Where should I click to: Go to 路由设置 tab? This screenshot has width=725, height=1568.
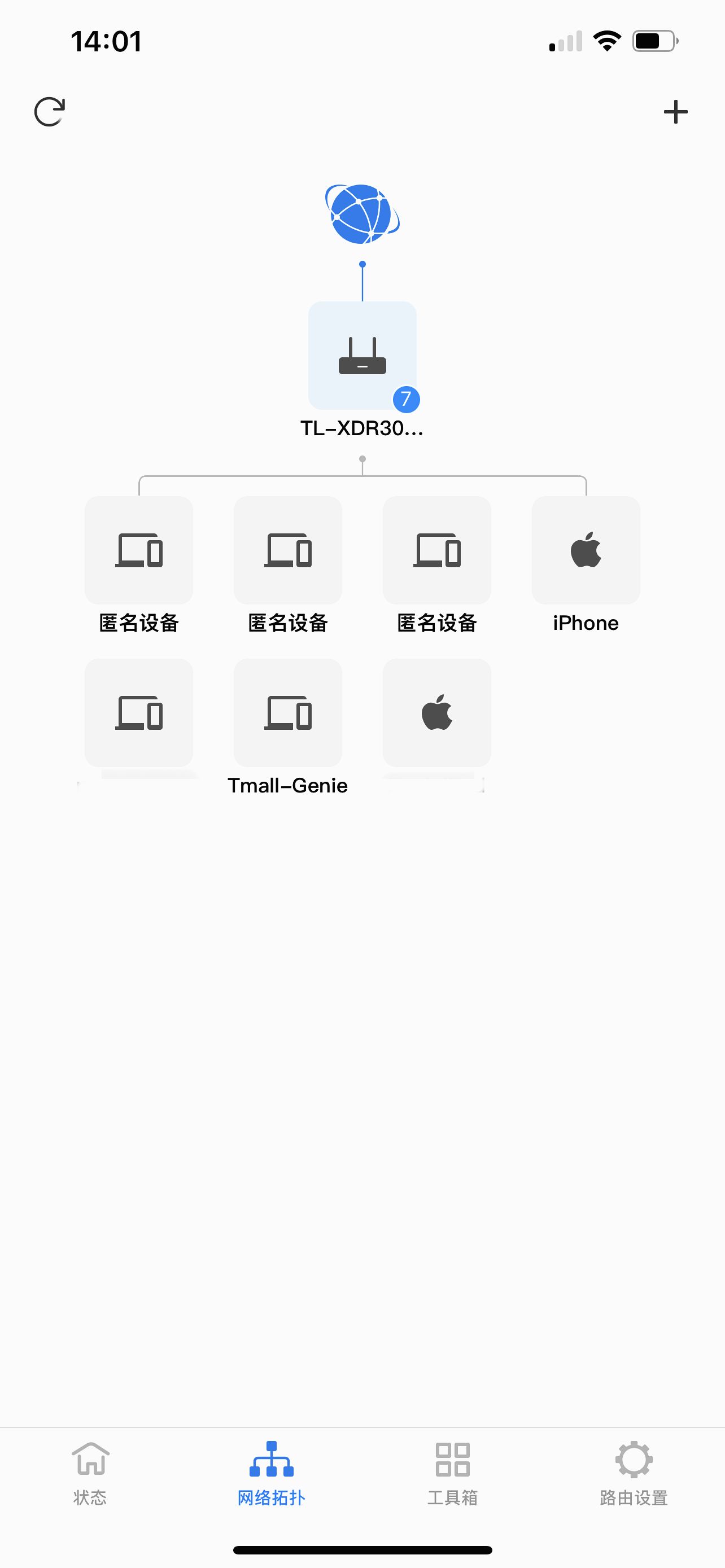(x=634, y=1473)
